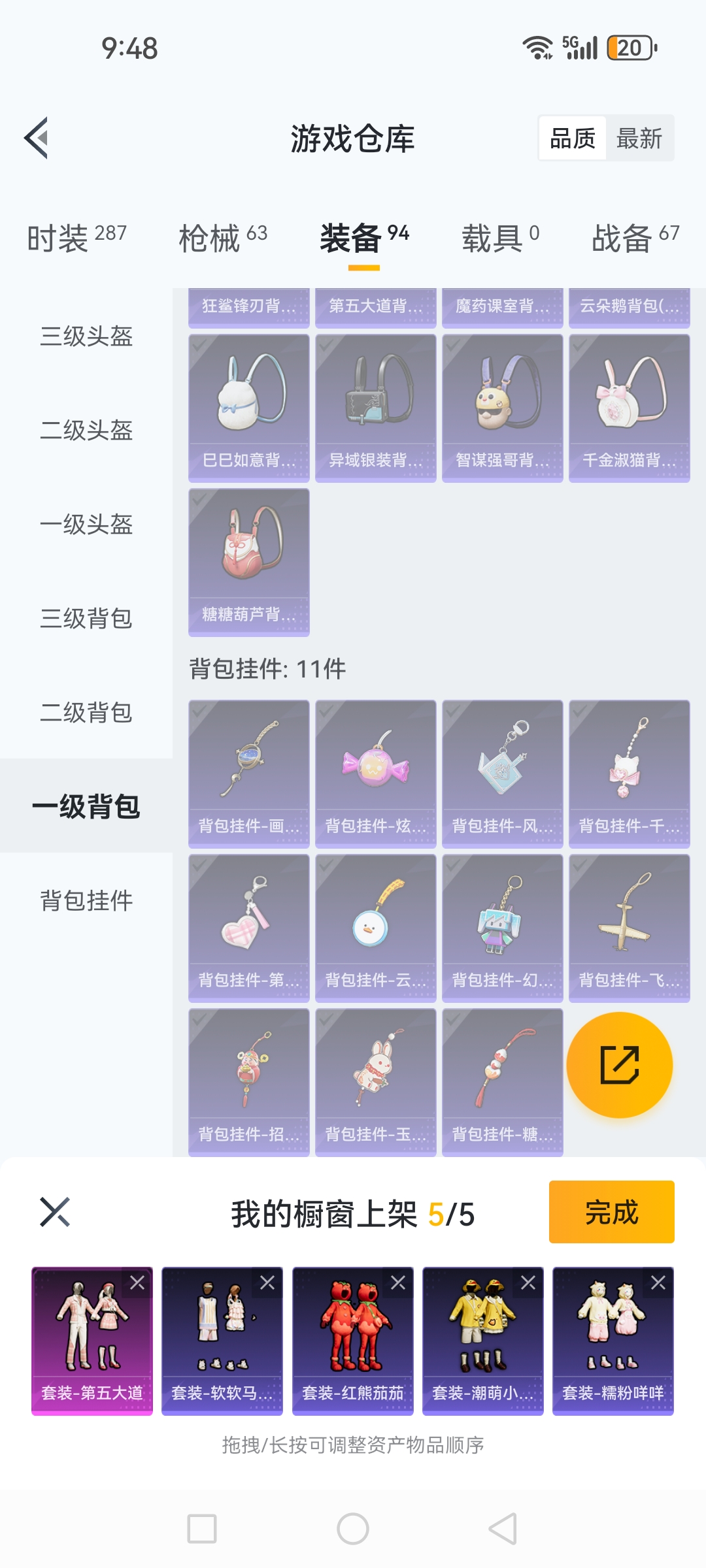Switch to the 枪械 tab
Viewport: 706px width, 1568px height.
click(x=223, y=237)
